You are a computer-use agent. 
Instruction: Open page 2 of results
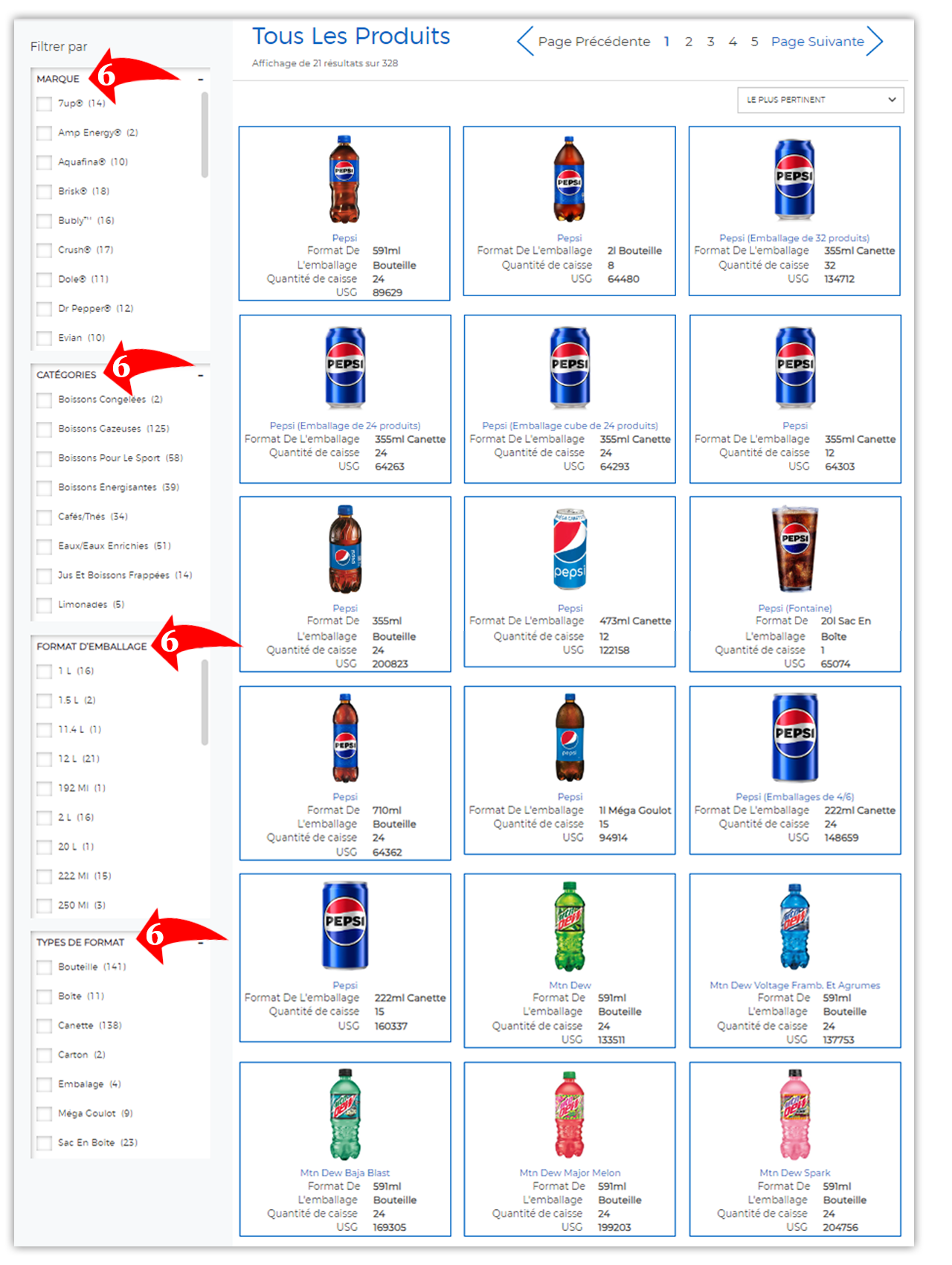688,42
